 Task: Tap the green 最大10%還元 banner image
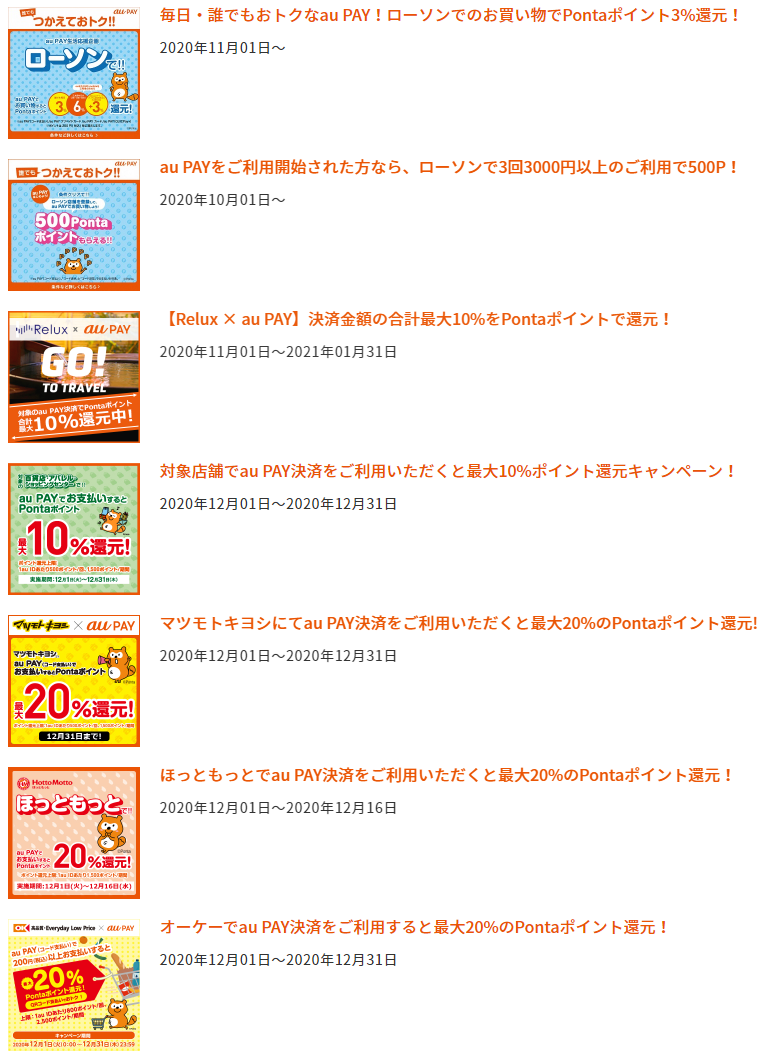click(x=74, y=529)
